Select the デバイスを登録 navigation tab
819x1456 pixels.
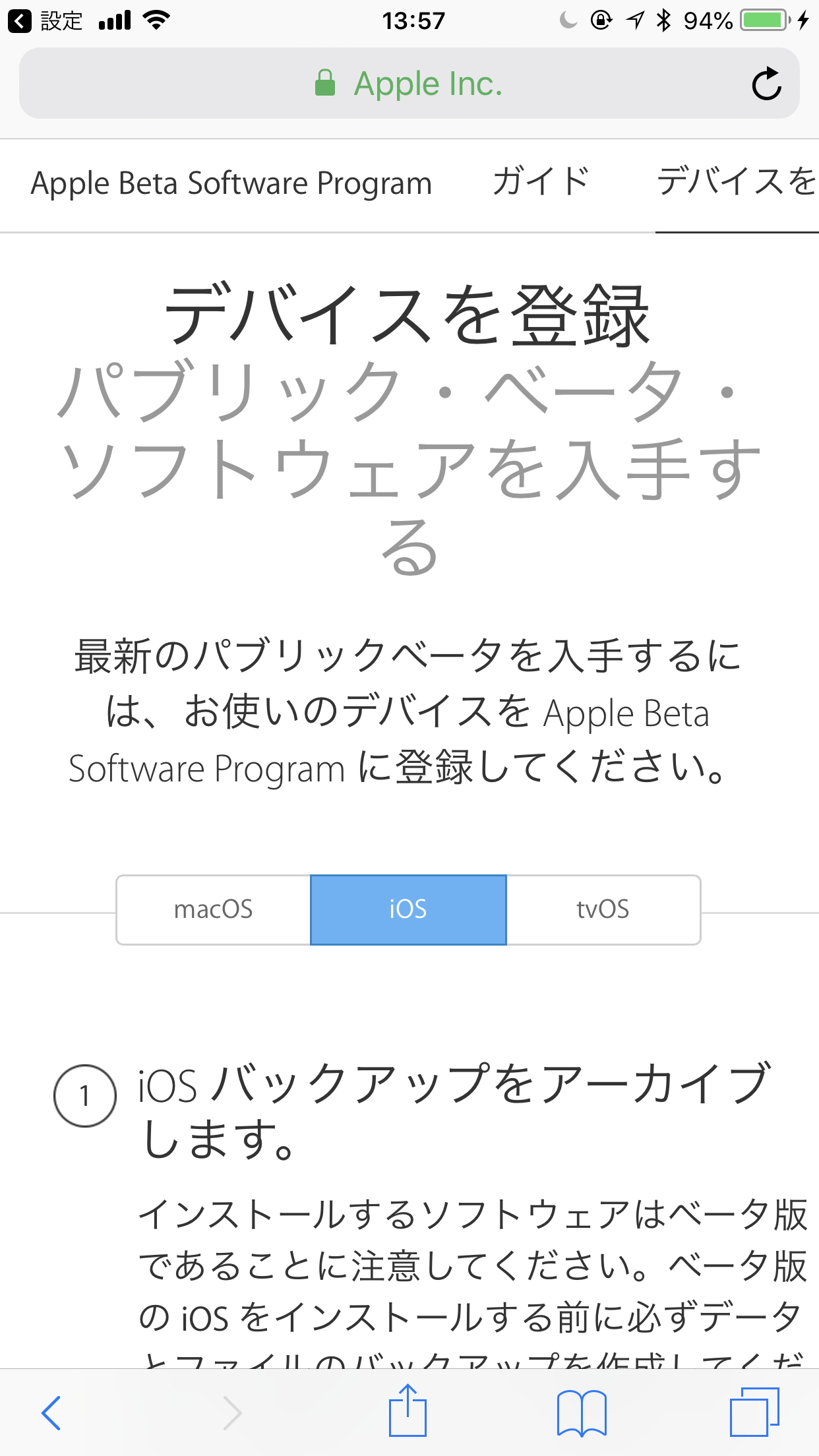pos(737,182)
